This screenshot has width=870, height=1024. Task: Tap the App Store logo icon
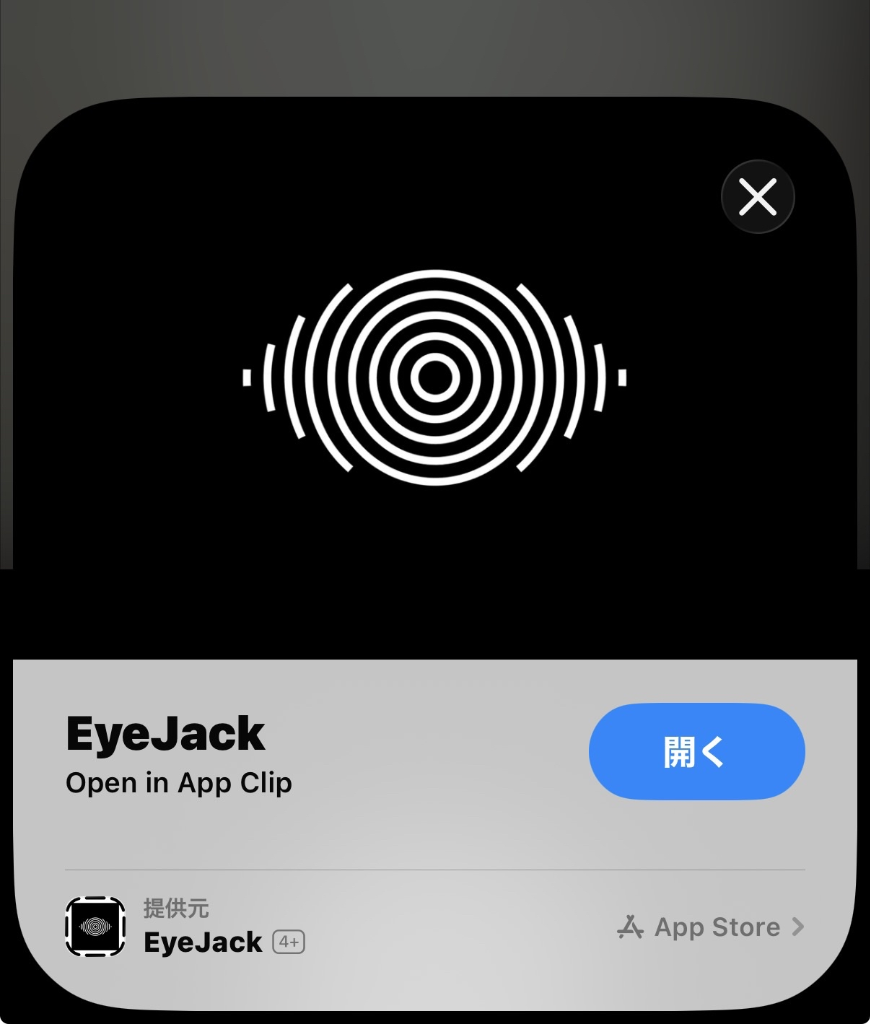point(630,927)
